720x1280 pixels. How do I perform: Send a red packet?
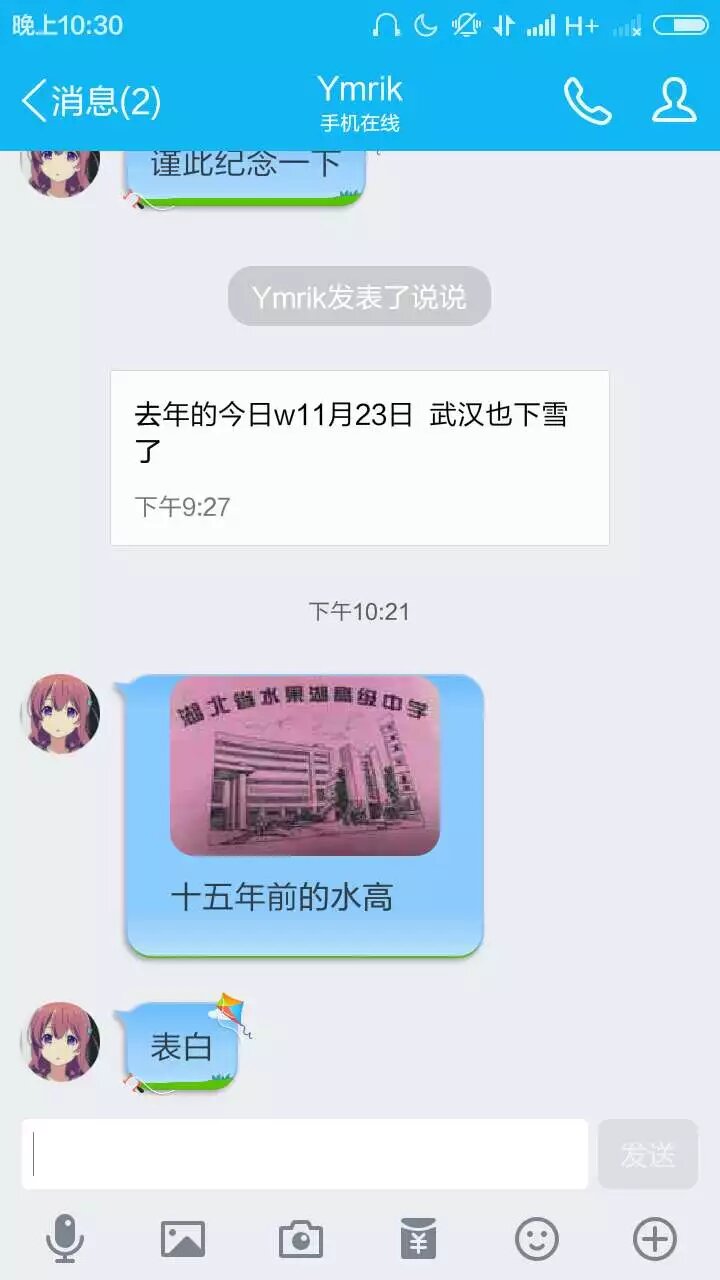418,1240
